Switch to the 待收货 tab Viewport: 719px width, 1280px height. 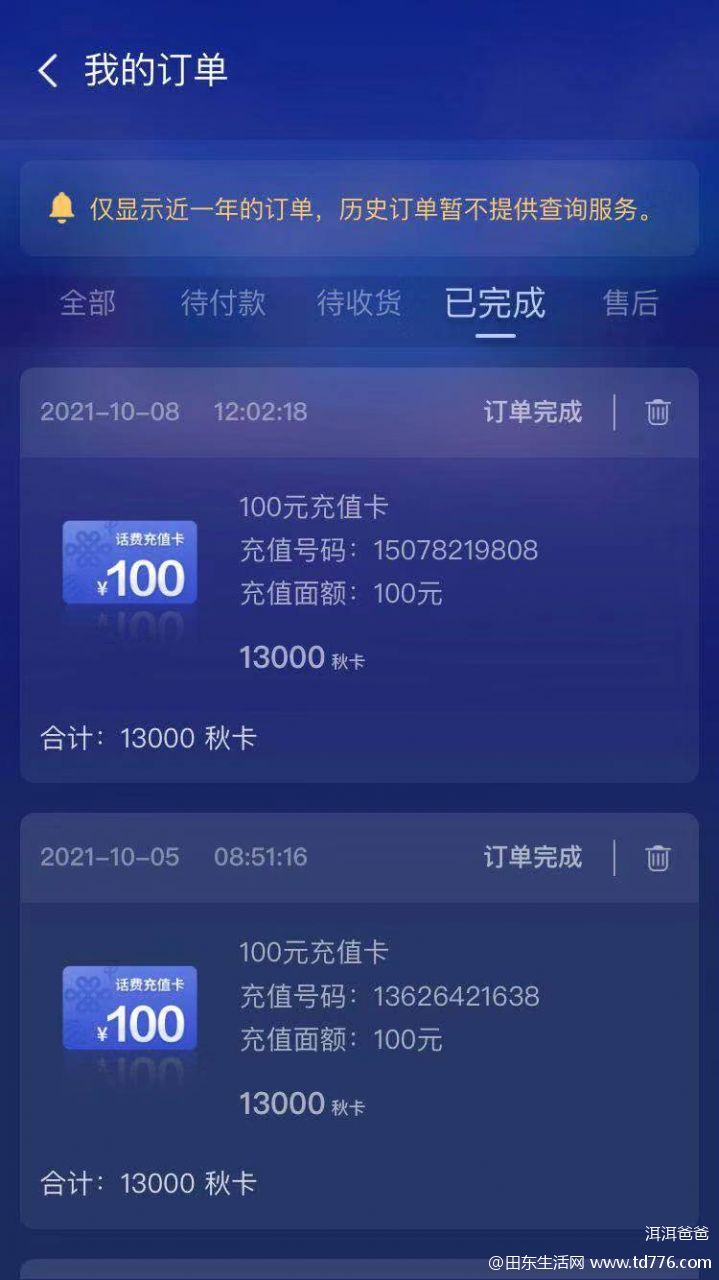click(x=359, y=302)
